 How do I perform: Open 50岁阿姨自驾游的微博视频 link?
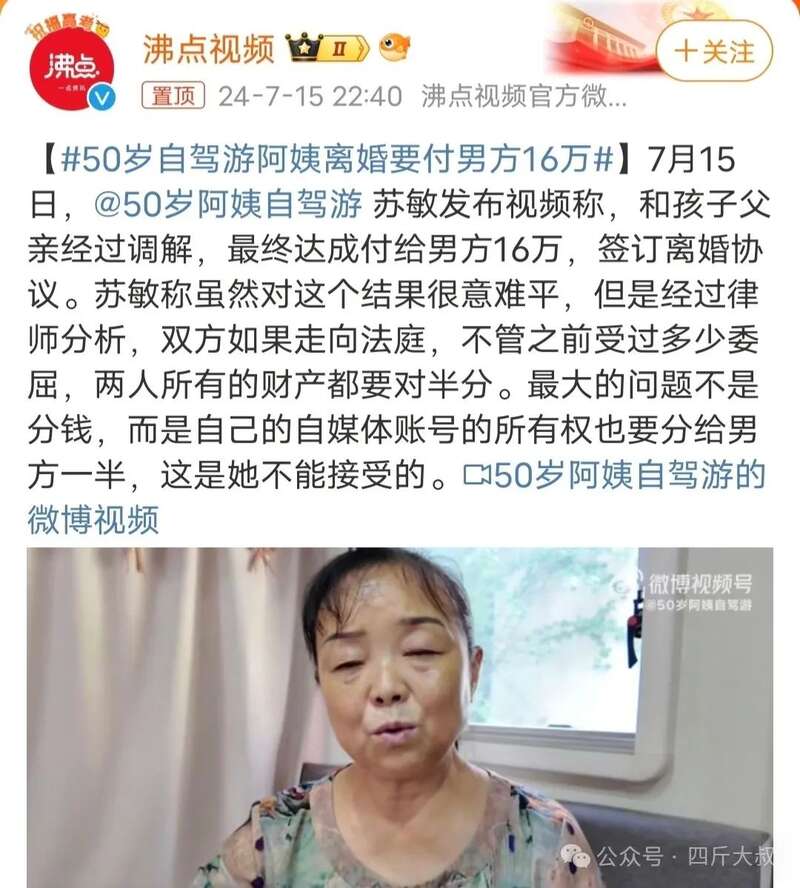[x=612, y=475]
